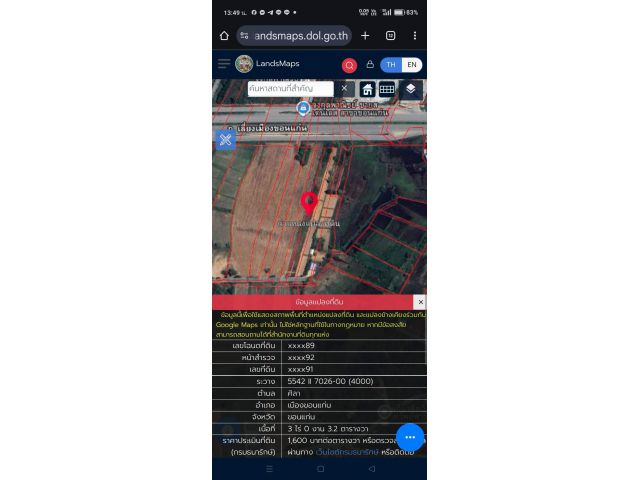The width and height of the screenshot is (640, 480).
Task: Open a new browser tab
Action: click(365, 35)
